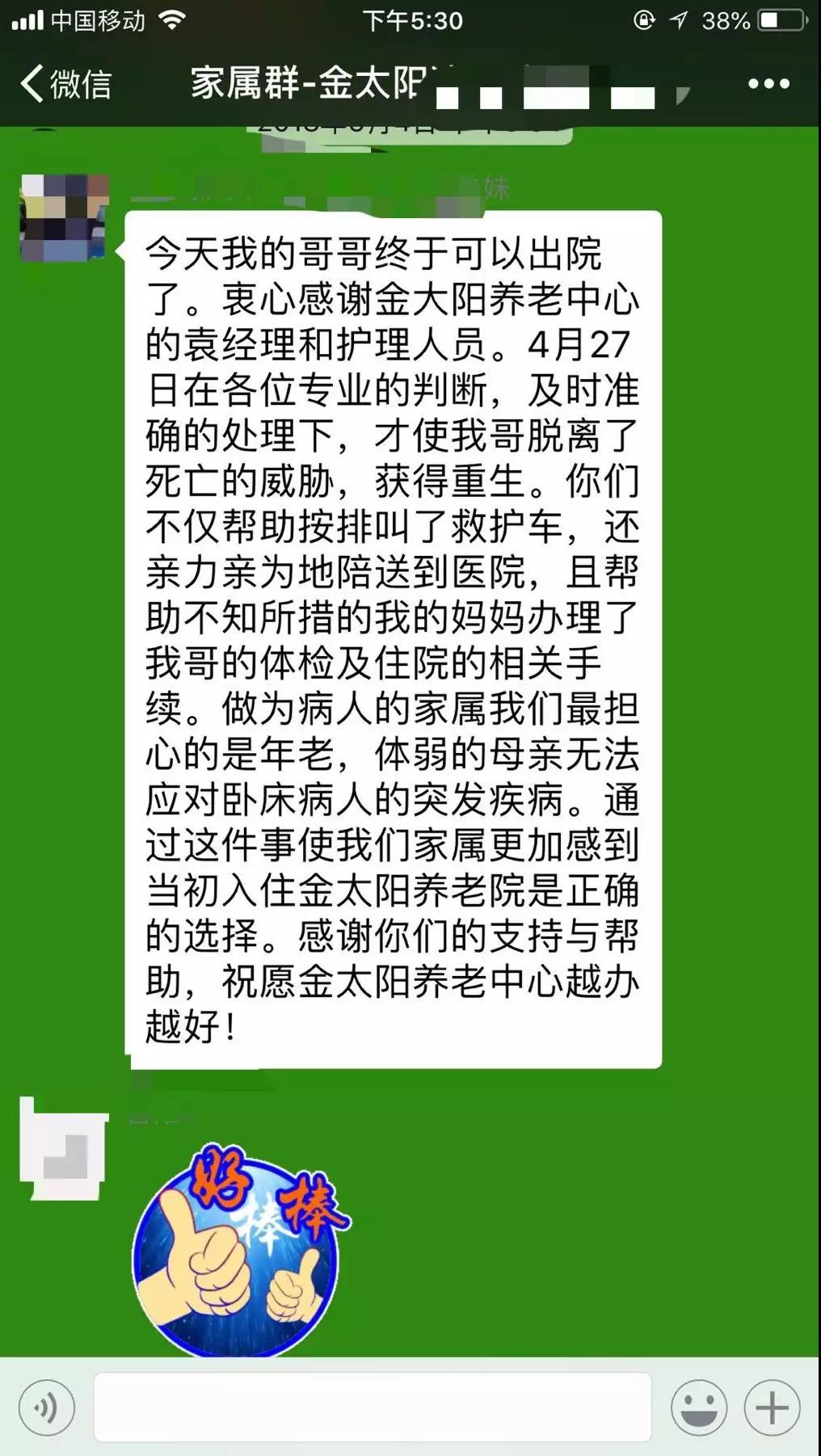Focus the message text field
Viewport: 821px width, 1456px height.
[x=373, y=1407]
